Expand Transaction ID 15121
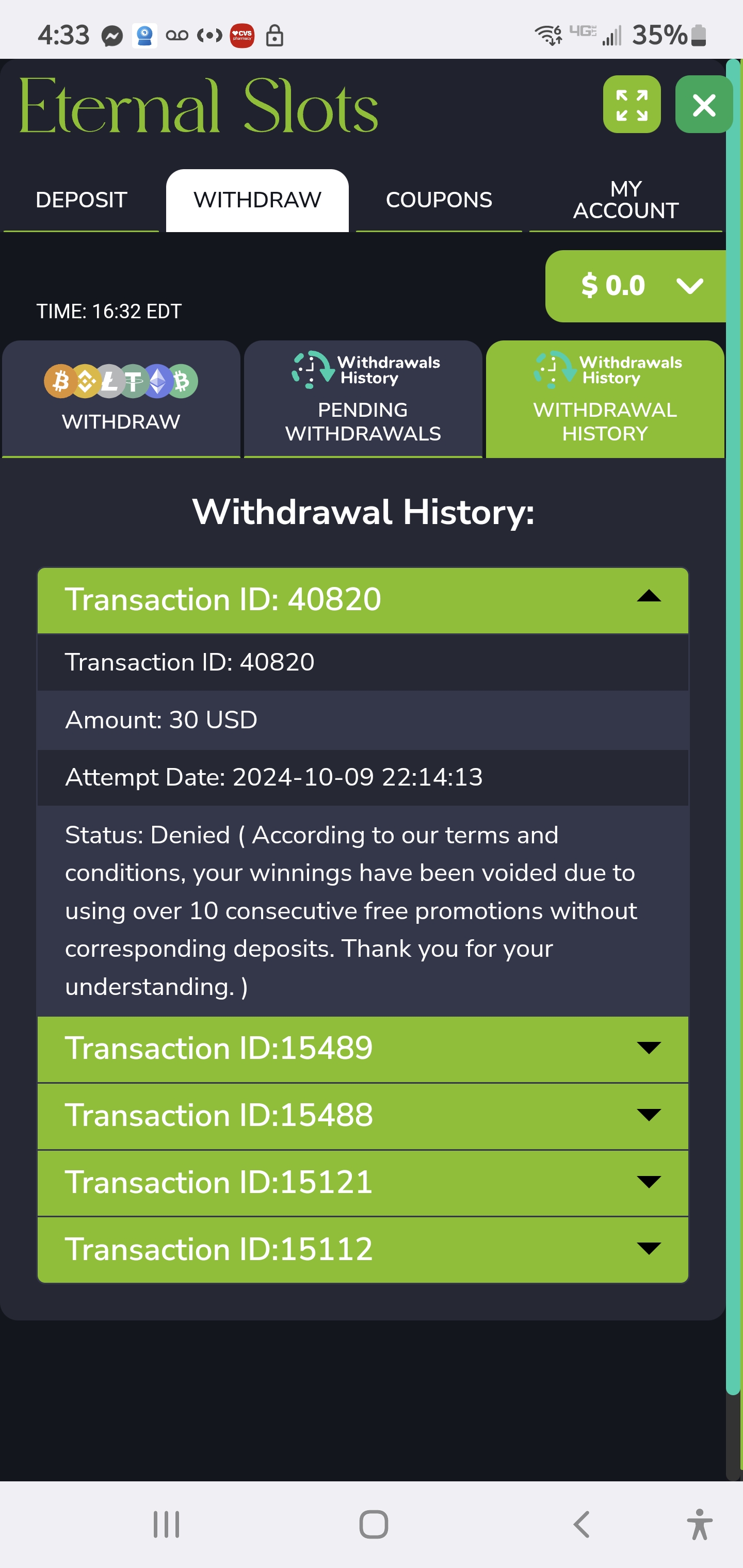 pos(363,1182)
